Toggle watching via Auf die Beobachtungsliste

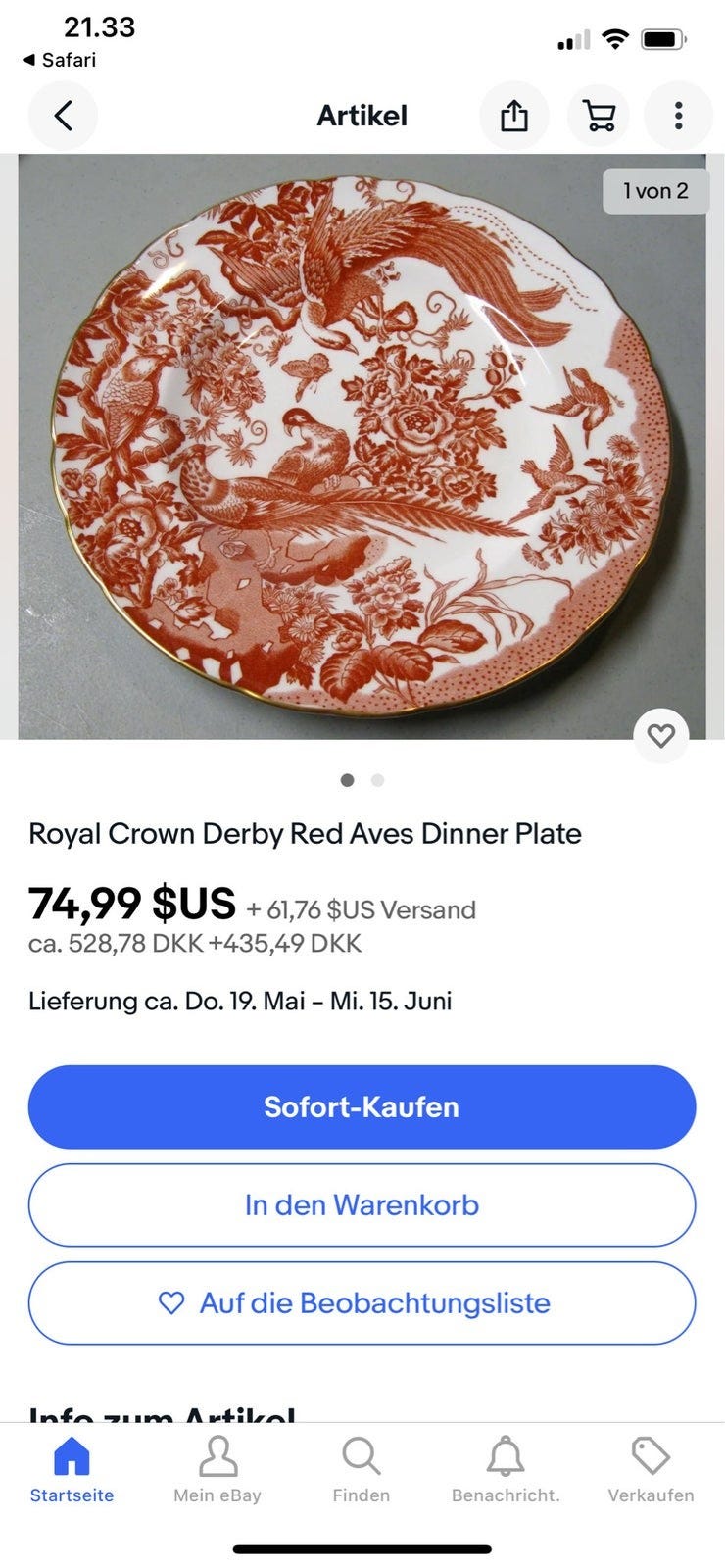tap(362, 1303)
